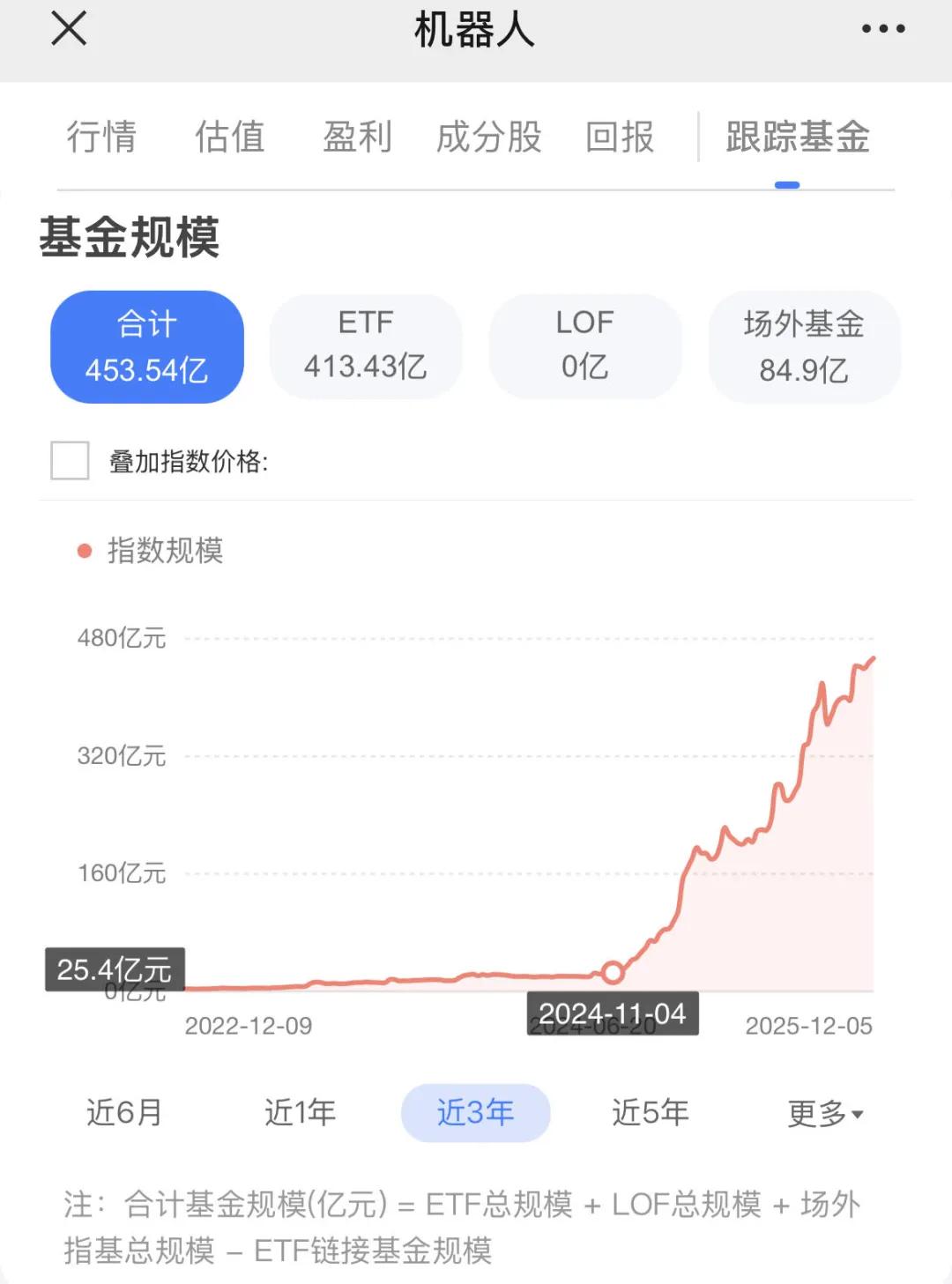Select the 近3年 range

(475, 1112)
